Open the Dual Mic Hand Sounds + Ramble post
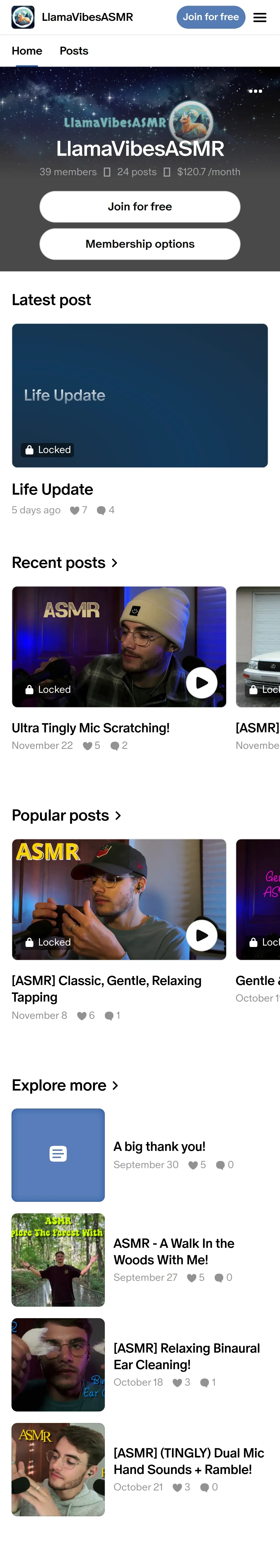The width and height of the screenshot is (280, 1568). click(188, 1462)
